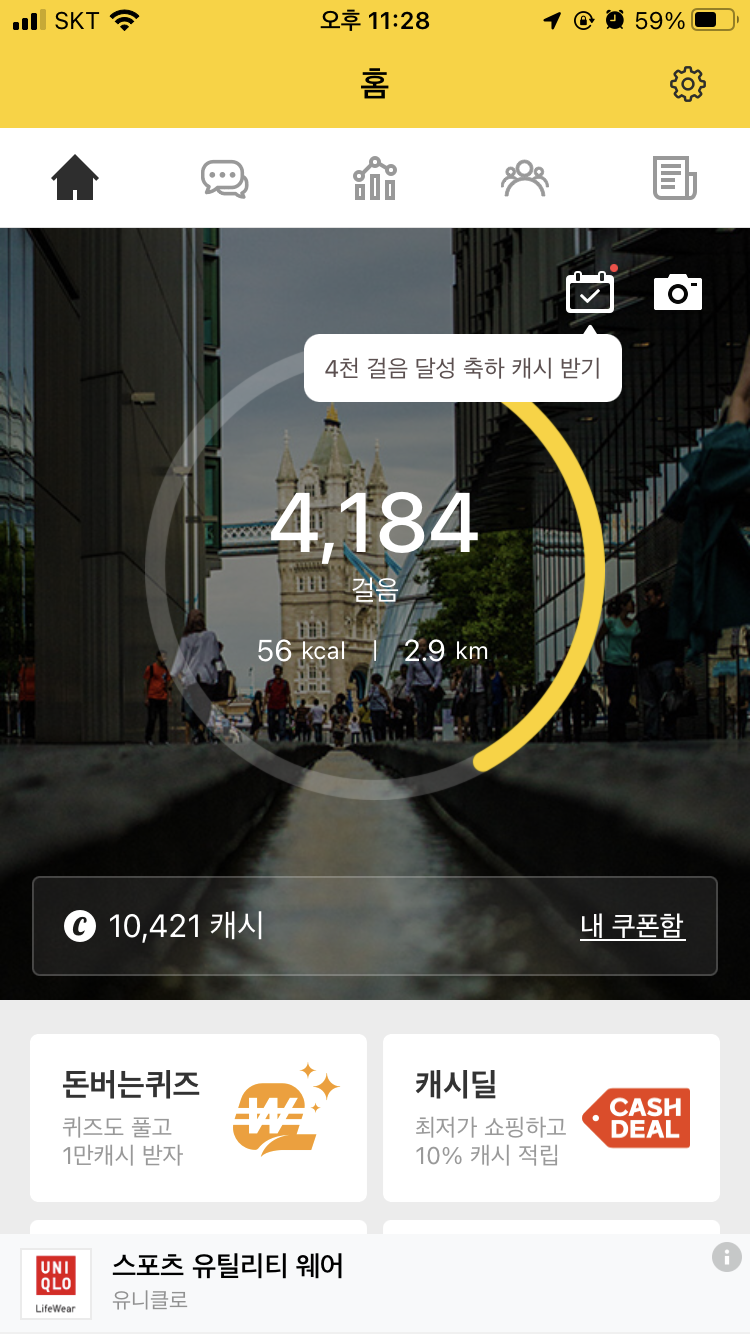Open the attendance calendar check icon
Screen dimensions: 750x1334
[590, 293]
